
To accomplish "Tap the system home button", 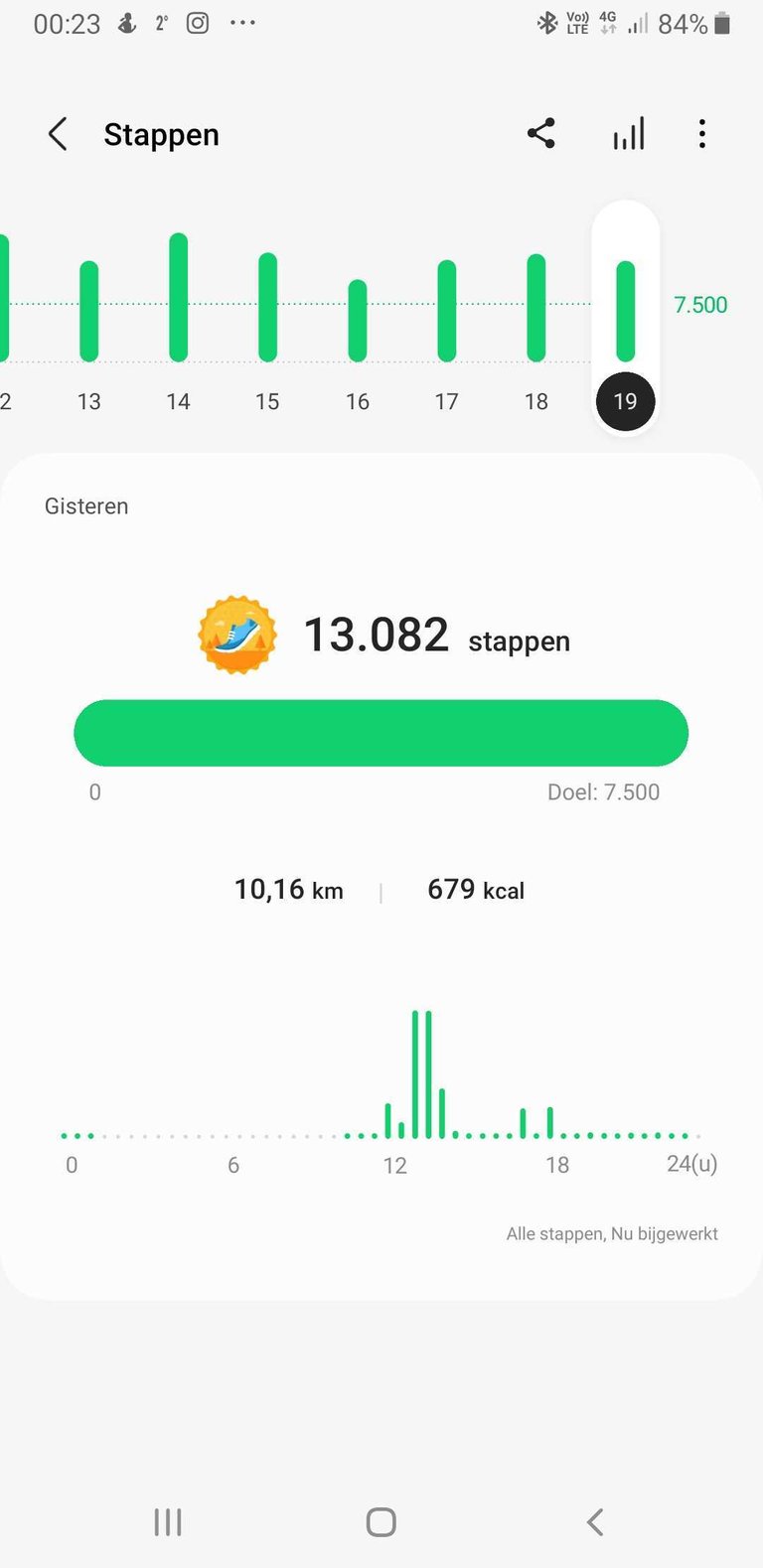I will (381, 1522).
